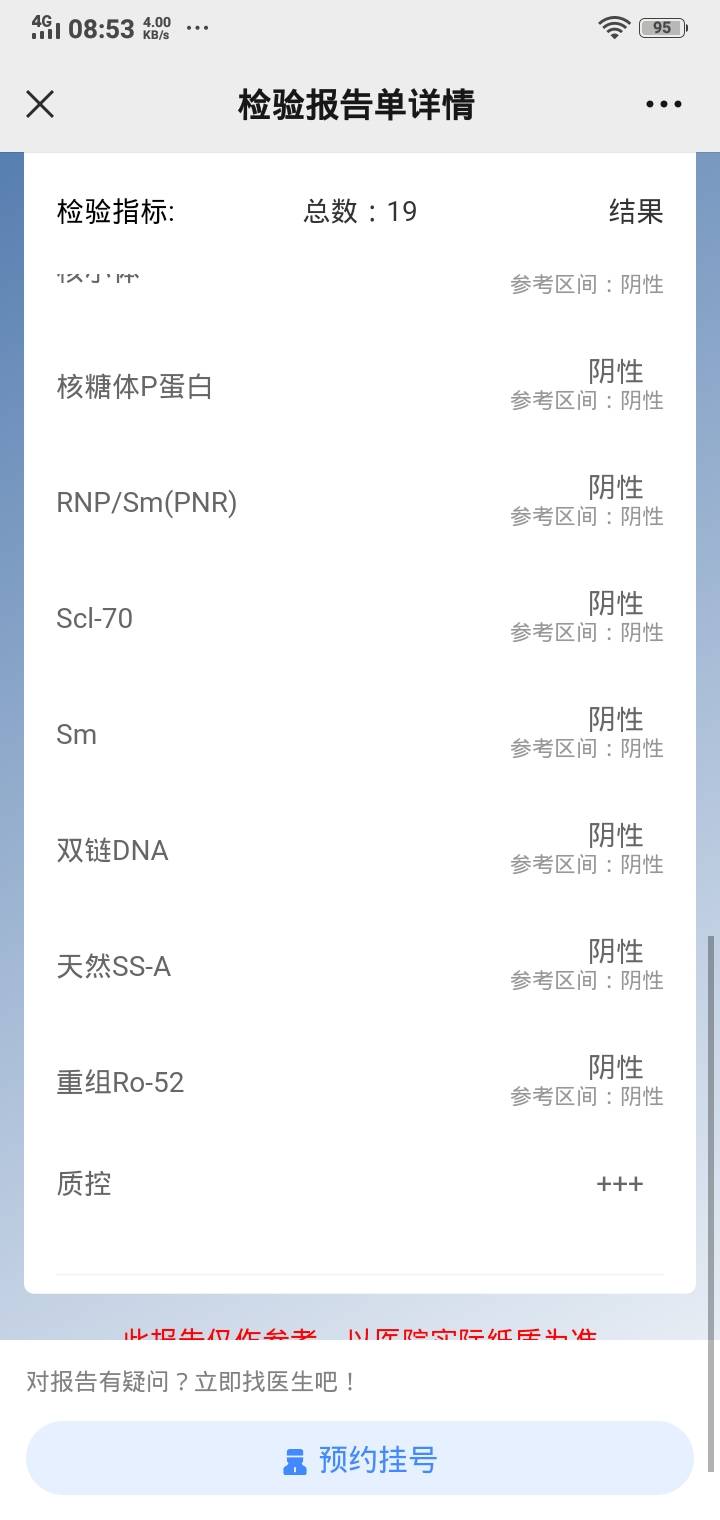The image size is (720, 1520).
Task: Close the 检验报告单详情 page with the X icon
Action: pyautogui.click(x=39, y=104)
